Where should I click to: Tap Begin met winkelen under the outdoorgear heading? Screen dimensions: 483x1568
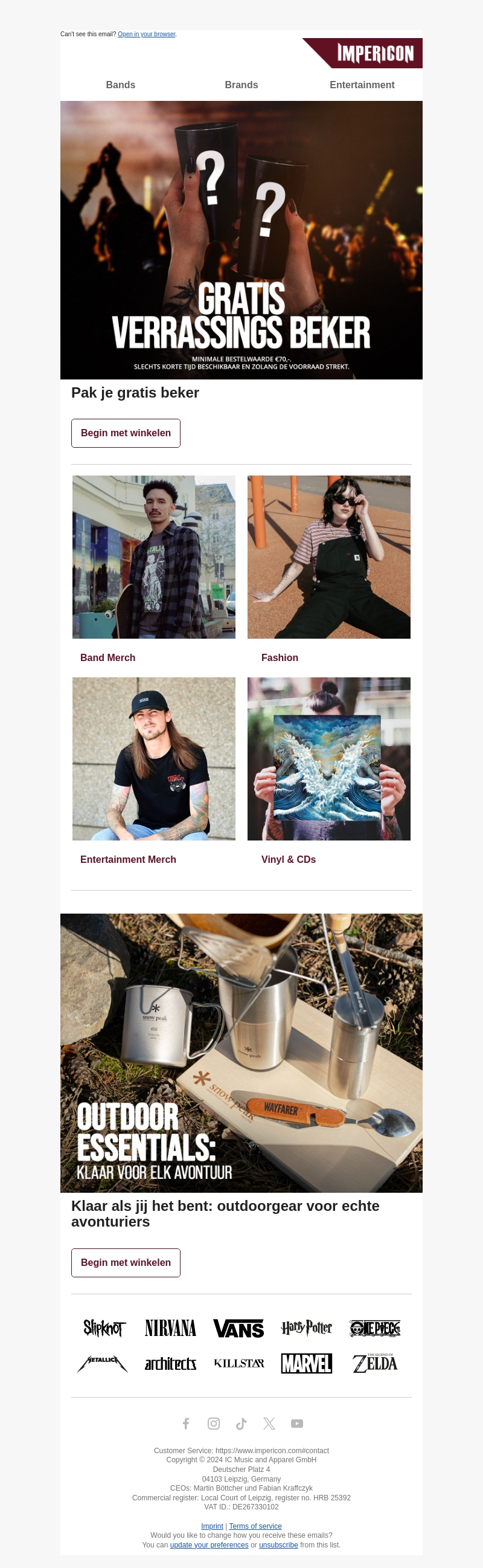pyautogui.click(x=126, y=1262)
